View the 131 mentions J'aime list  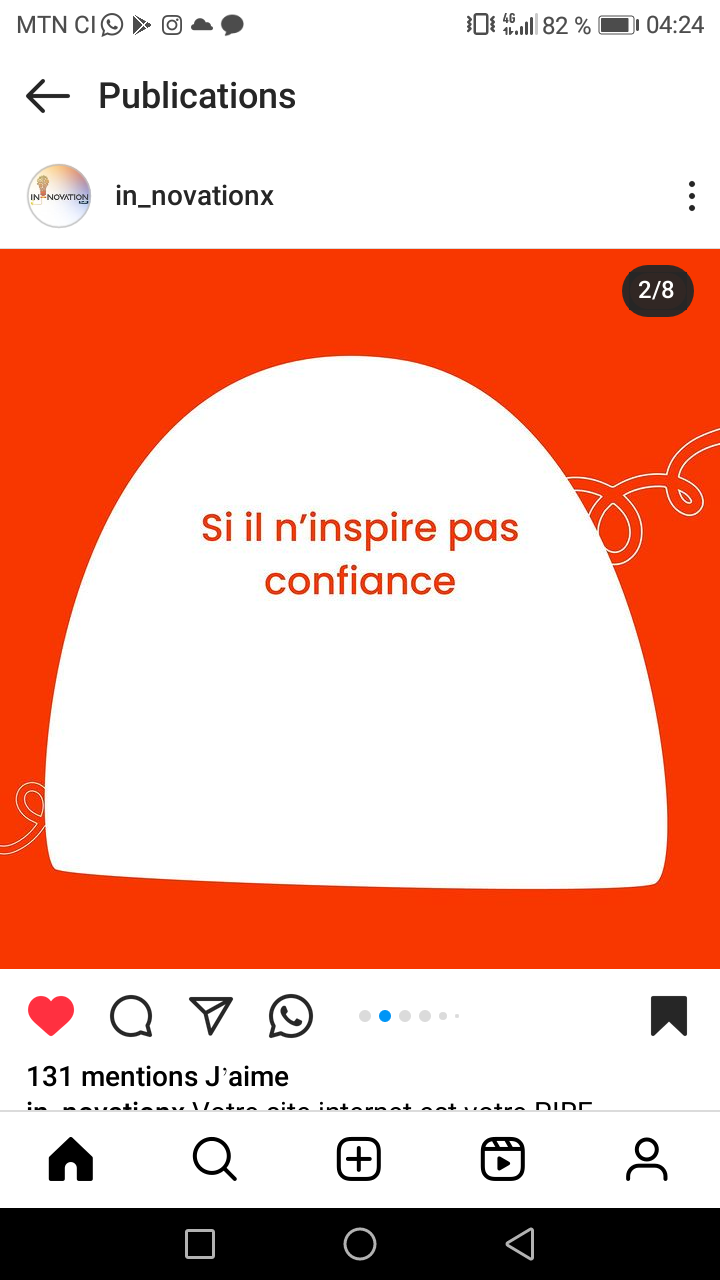158,1076
